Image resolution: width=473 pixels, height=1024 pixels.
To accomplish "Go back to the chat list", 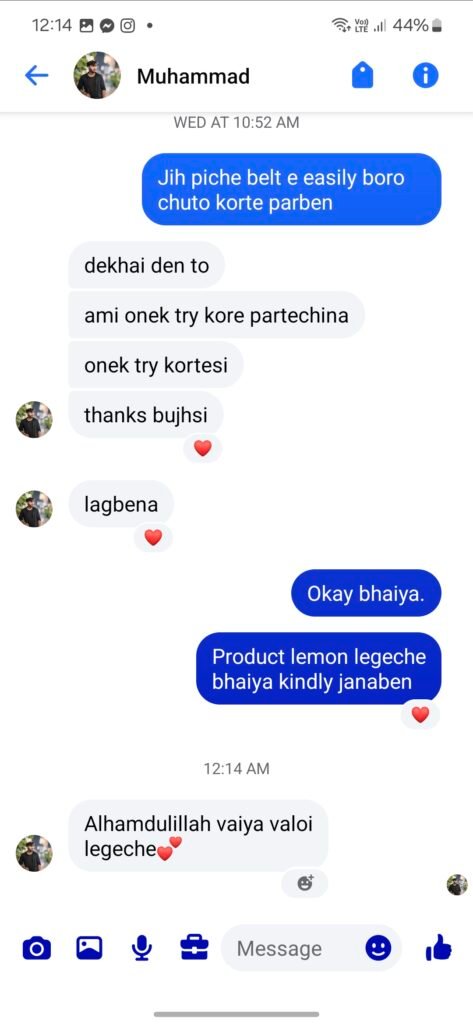I will (x=37, y=76).
